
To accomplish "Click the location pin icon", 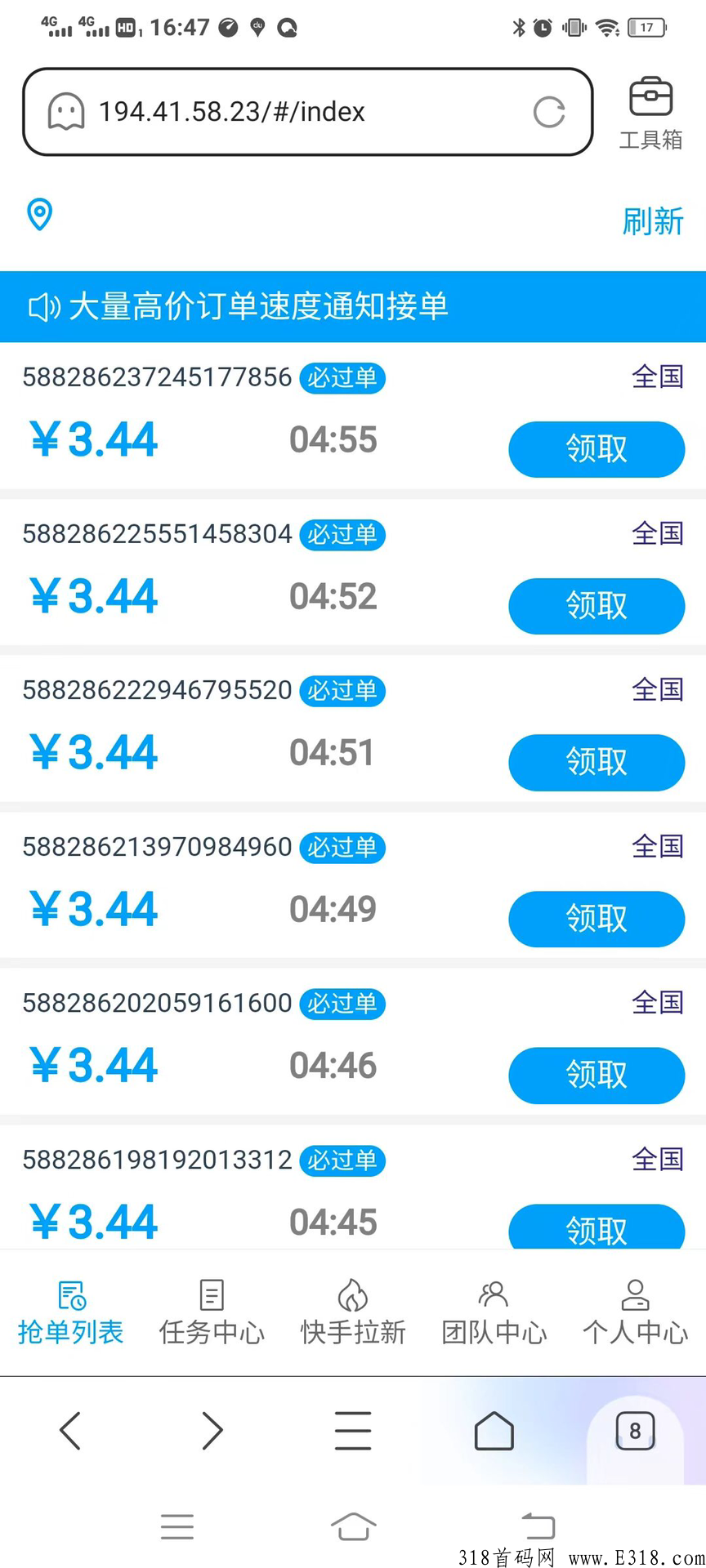I will click(x=39, y=215).
